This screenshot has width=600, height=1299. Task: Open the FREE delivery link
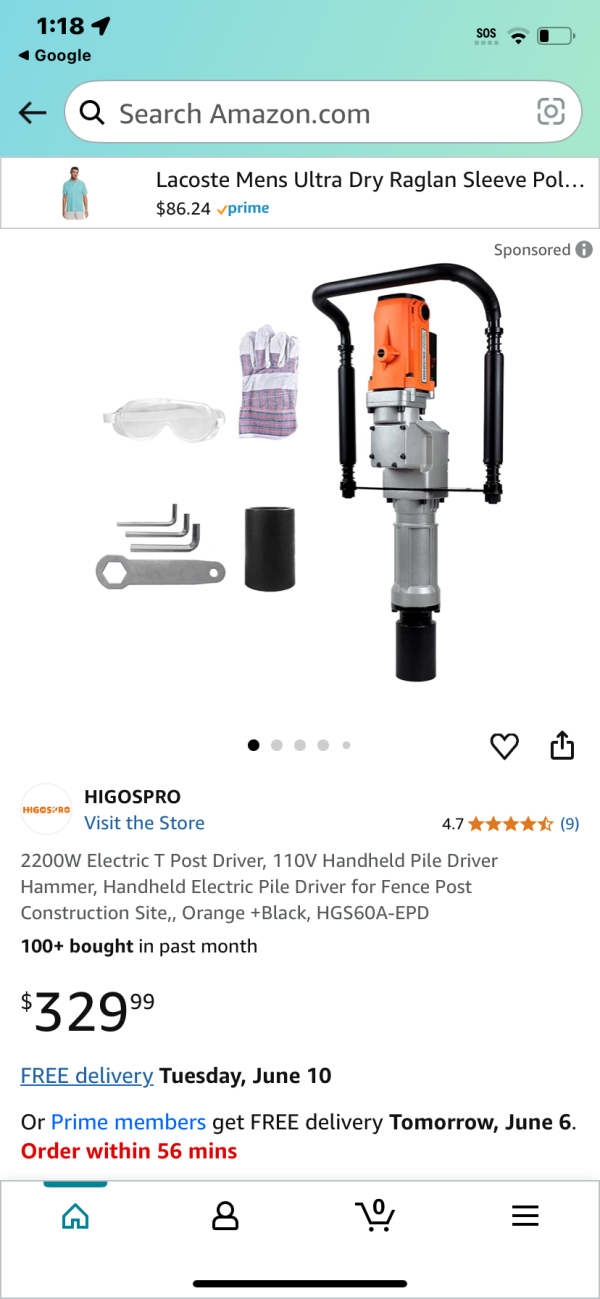click(x=87, y=1076)
